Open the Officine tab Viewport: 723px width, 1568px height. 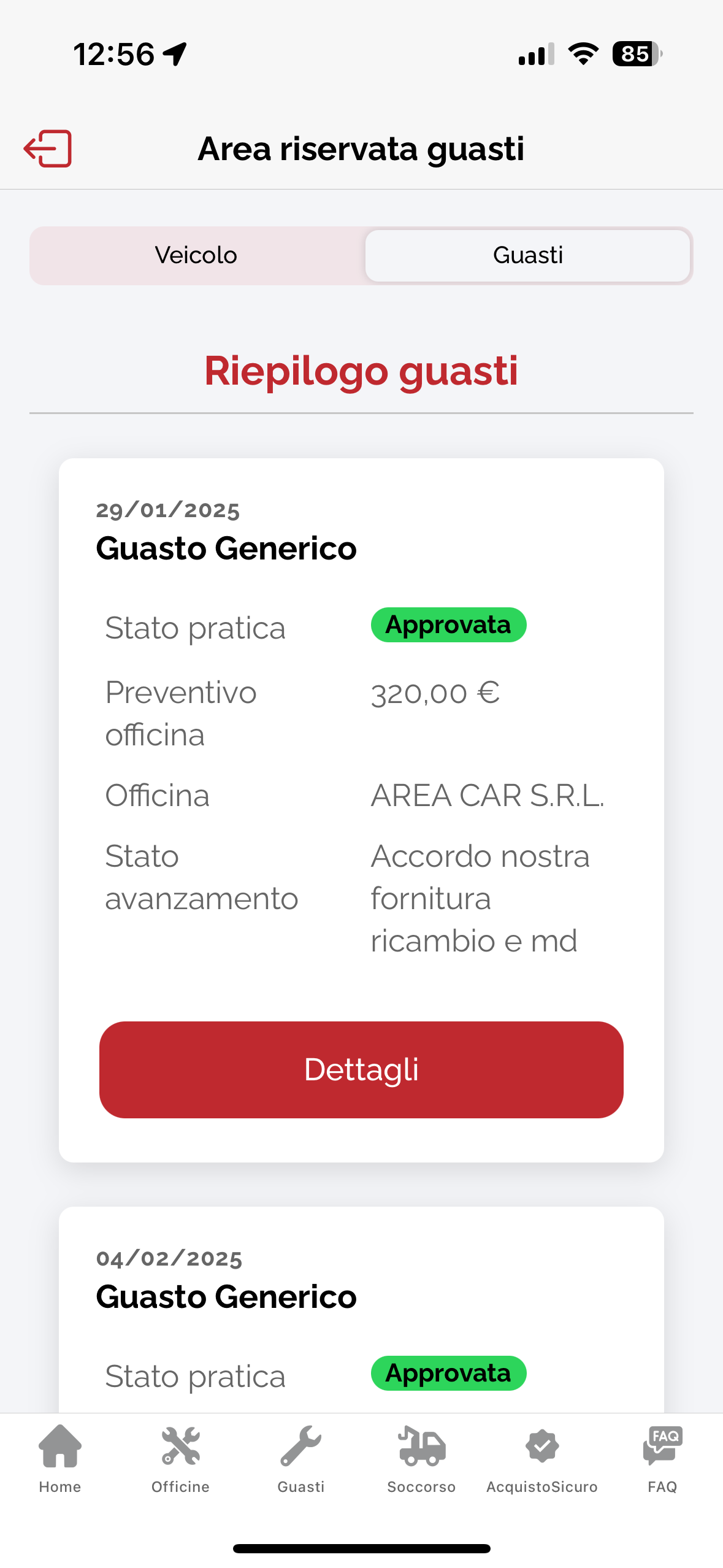[180, 1459]
